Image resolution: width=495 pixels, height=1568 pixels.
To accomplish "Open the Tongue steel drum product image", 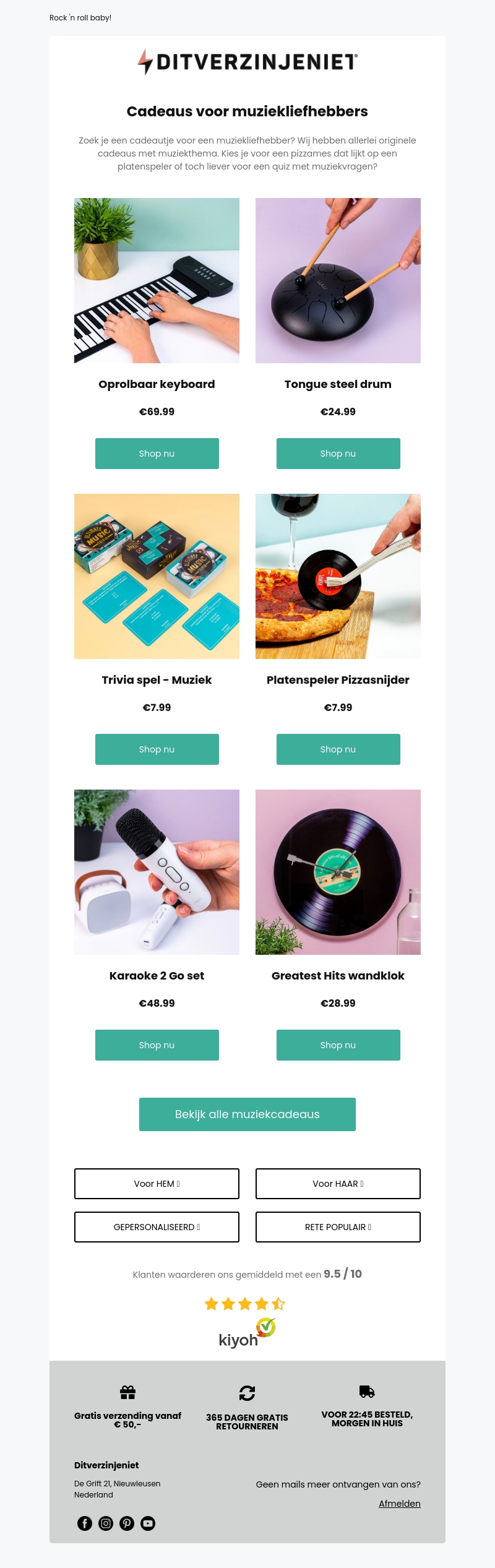I will click(338, 280).
